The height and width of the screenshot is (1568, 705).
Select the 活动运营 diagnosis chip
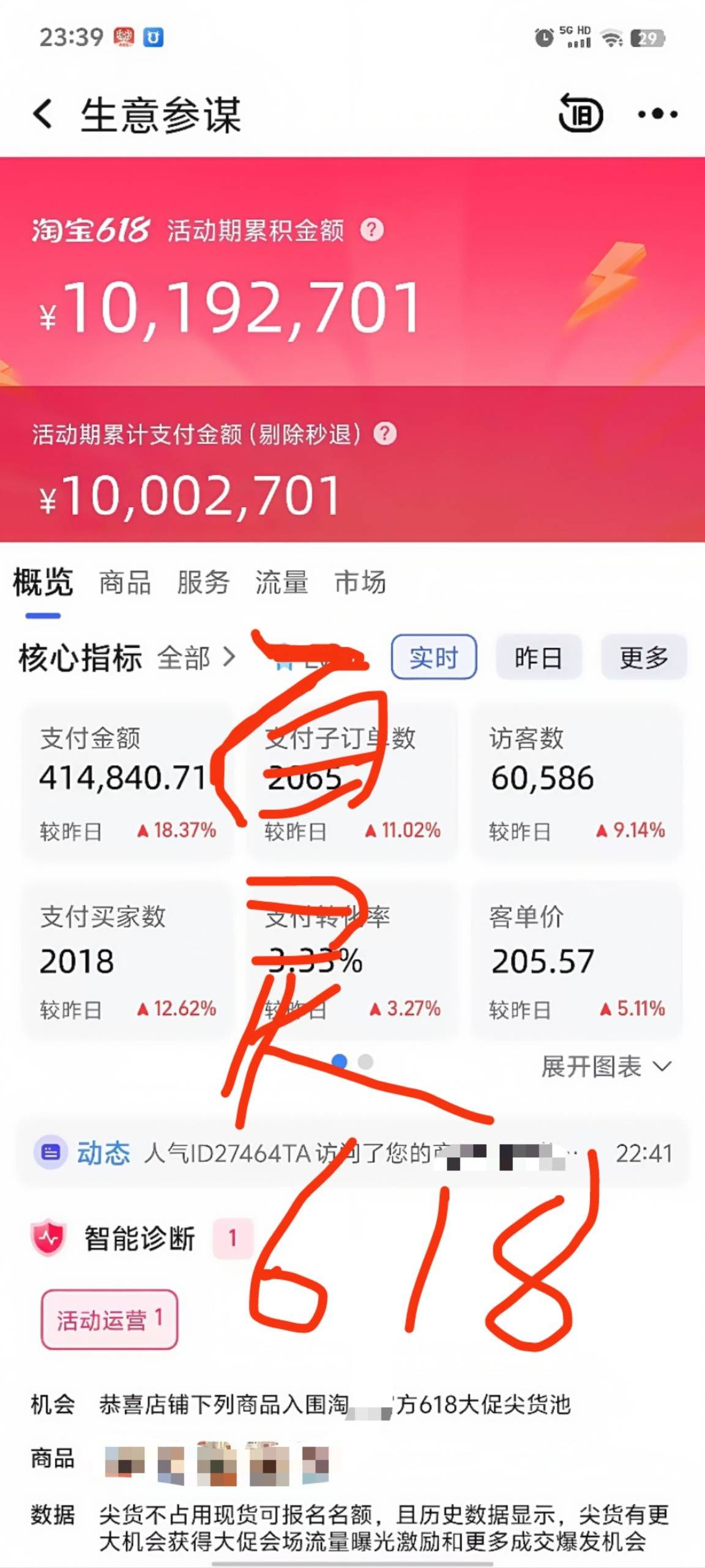point(110,1320)
